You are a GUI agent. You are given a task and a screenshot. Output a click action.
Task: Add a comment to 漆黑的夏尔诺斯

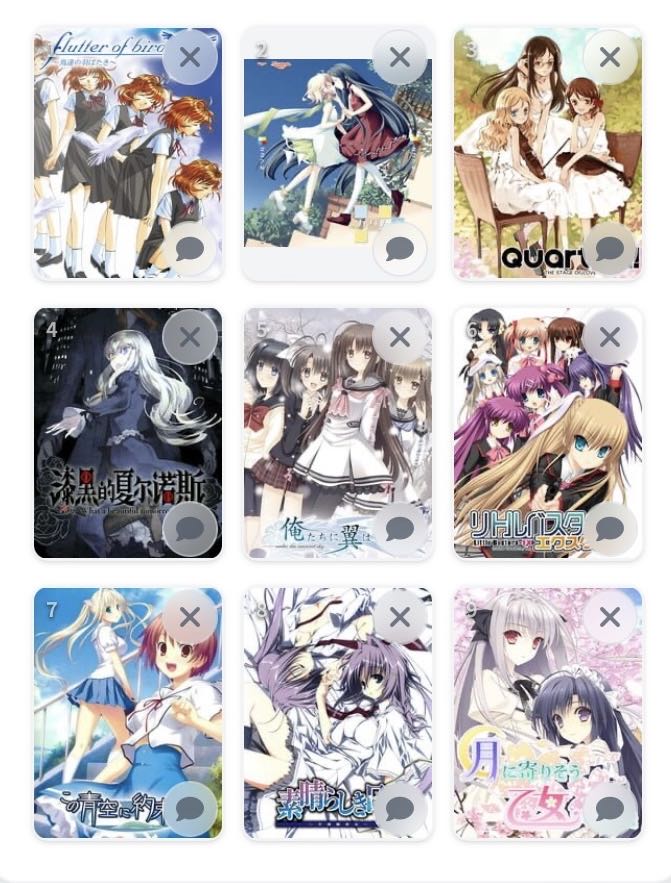coord(189,528)
